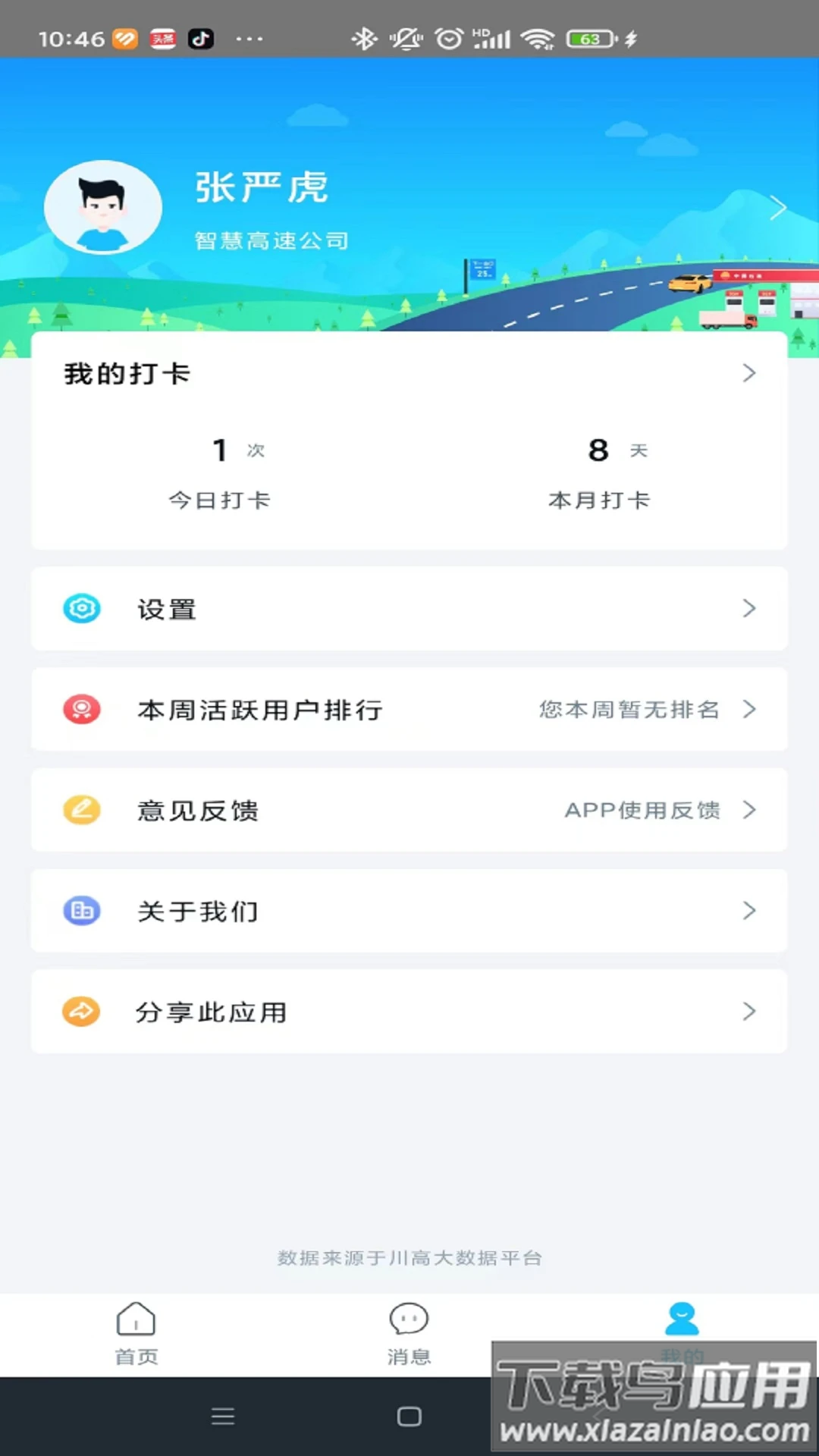Click the 本周活跃用户排行 medal icon
The width and height of the screenshot is (819, 1456).
pos(81,709)
